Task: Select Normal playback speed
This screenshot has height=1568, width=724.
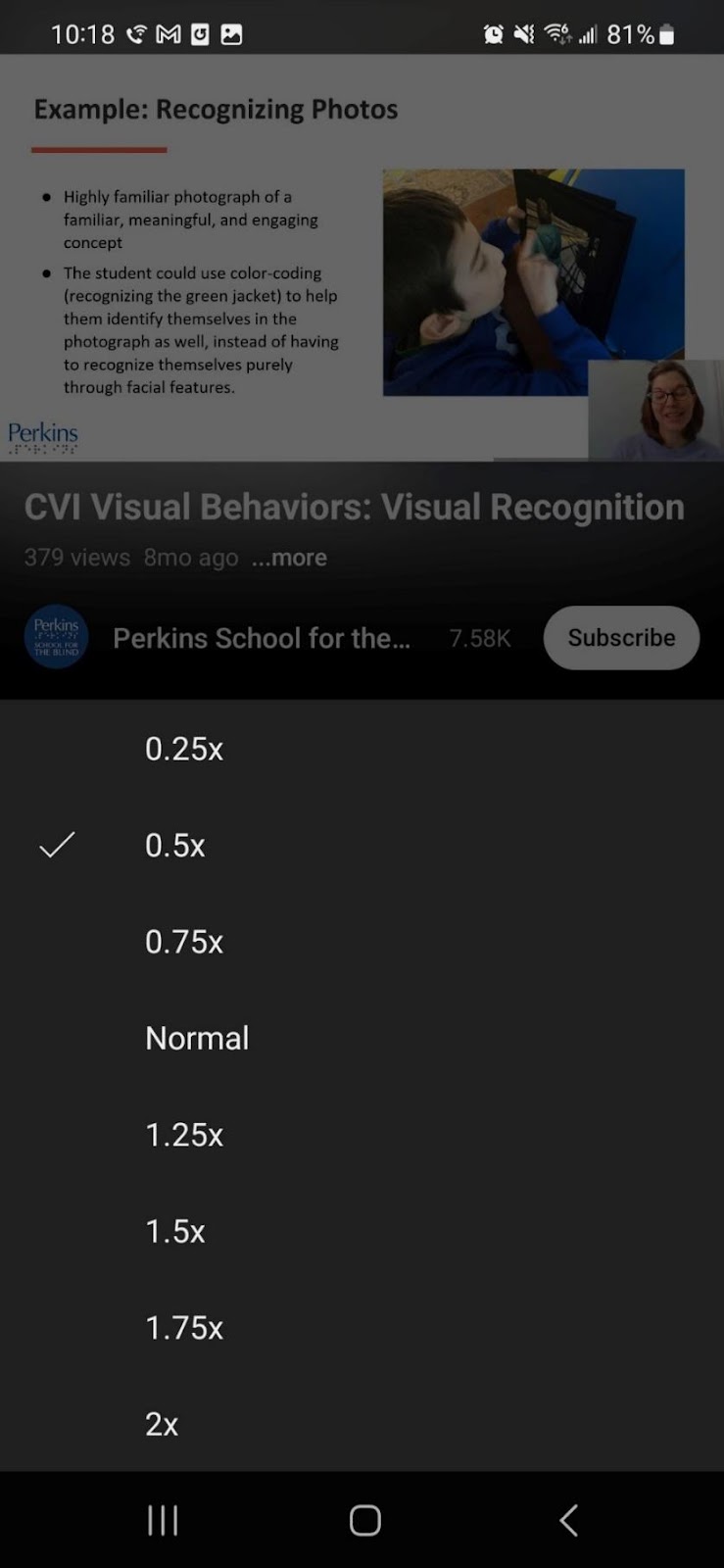Action: coord(197,1038)
